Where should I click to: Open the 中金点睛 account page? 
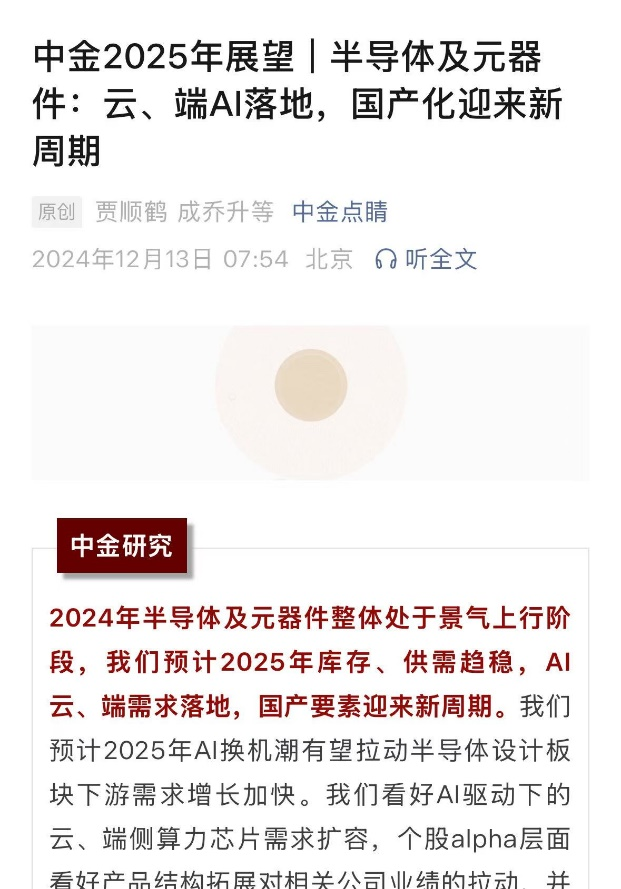(339, 212)
